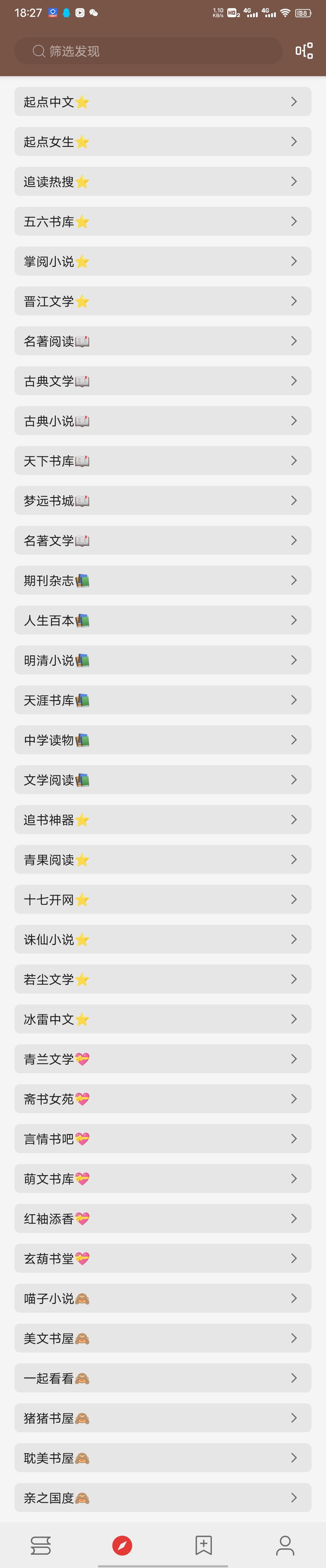326x1568 pixels.
Task: Open 掌阅小说 book source
Action: [x=163, y=261]
